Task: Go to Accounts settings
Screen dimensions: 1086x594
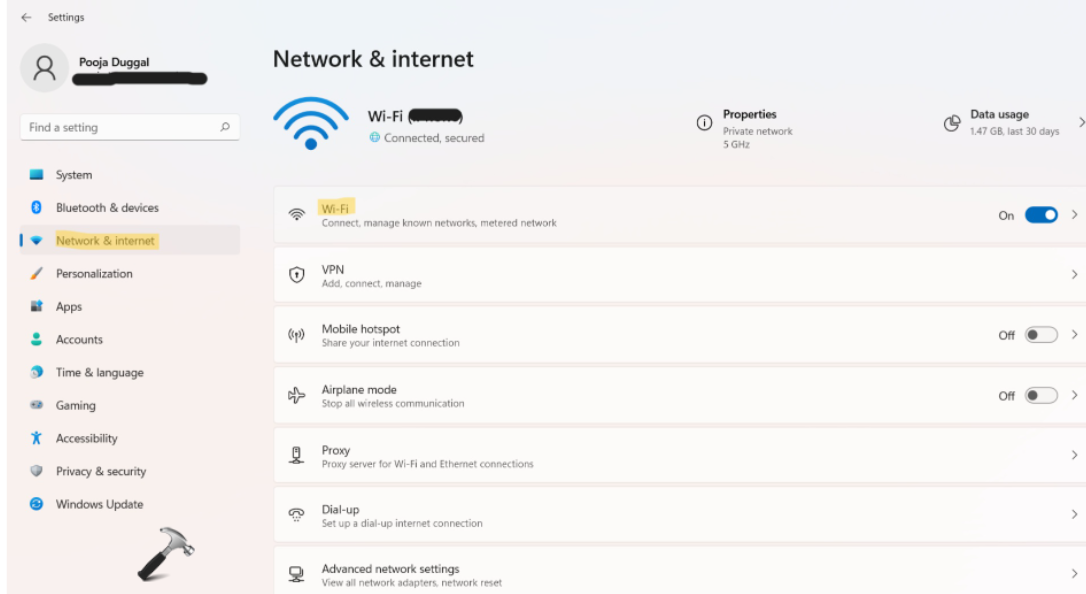Action: tap(79, 340)
